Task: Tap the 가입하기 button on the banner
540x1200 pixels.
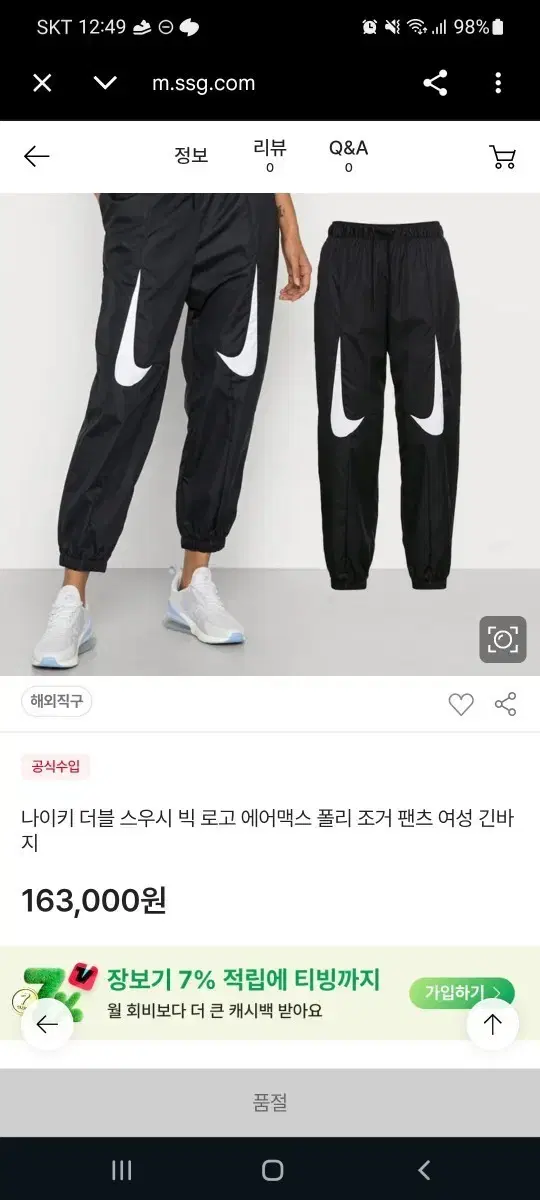Action: click(x=462, y=993)
